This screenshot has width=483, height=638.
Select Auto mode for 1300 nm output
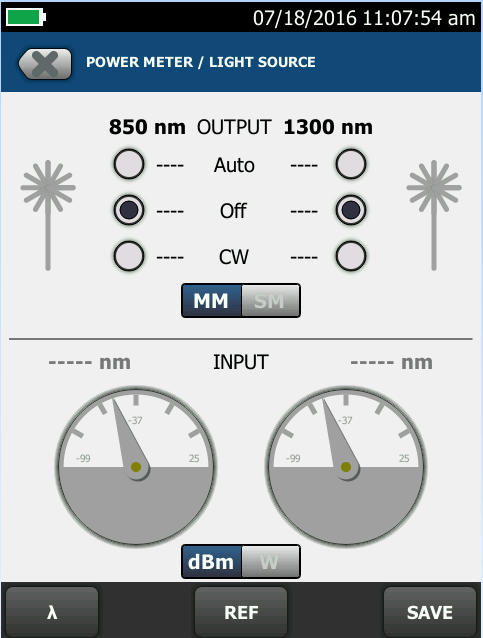(351, 164)
